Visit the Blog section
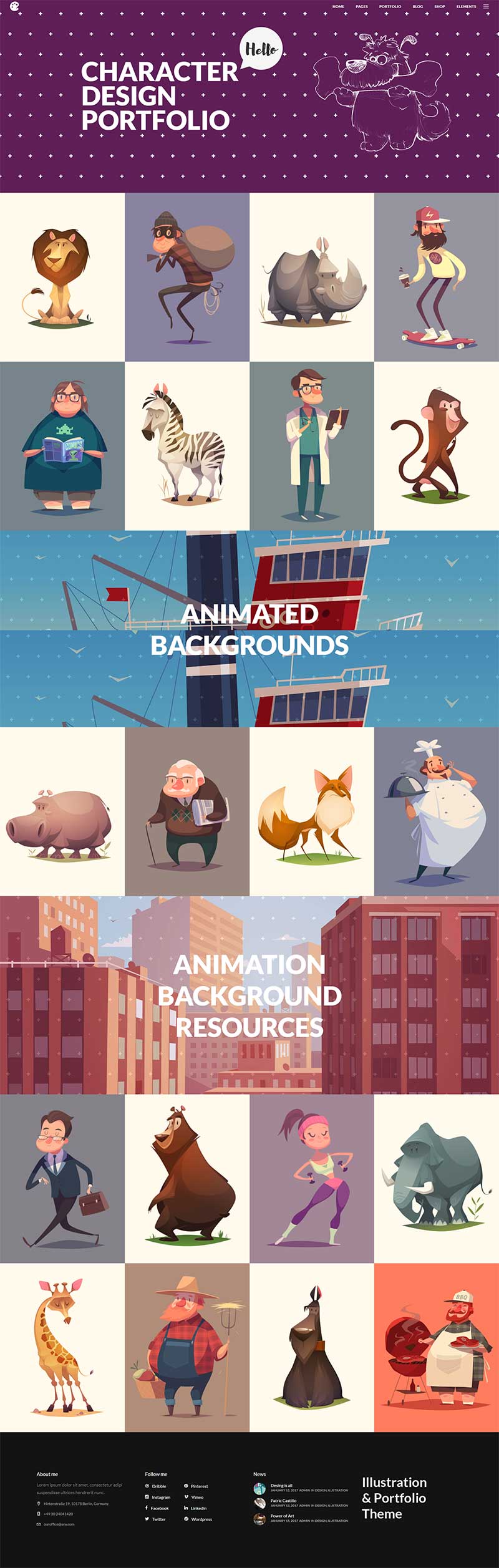 418,6
